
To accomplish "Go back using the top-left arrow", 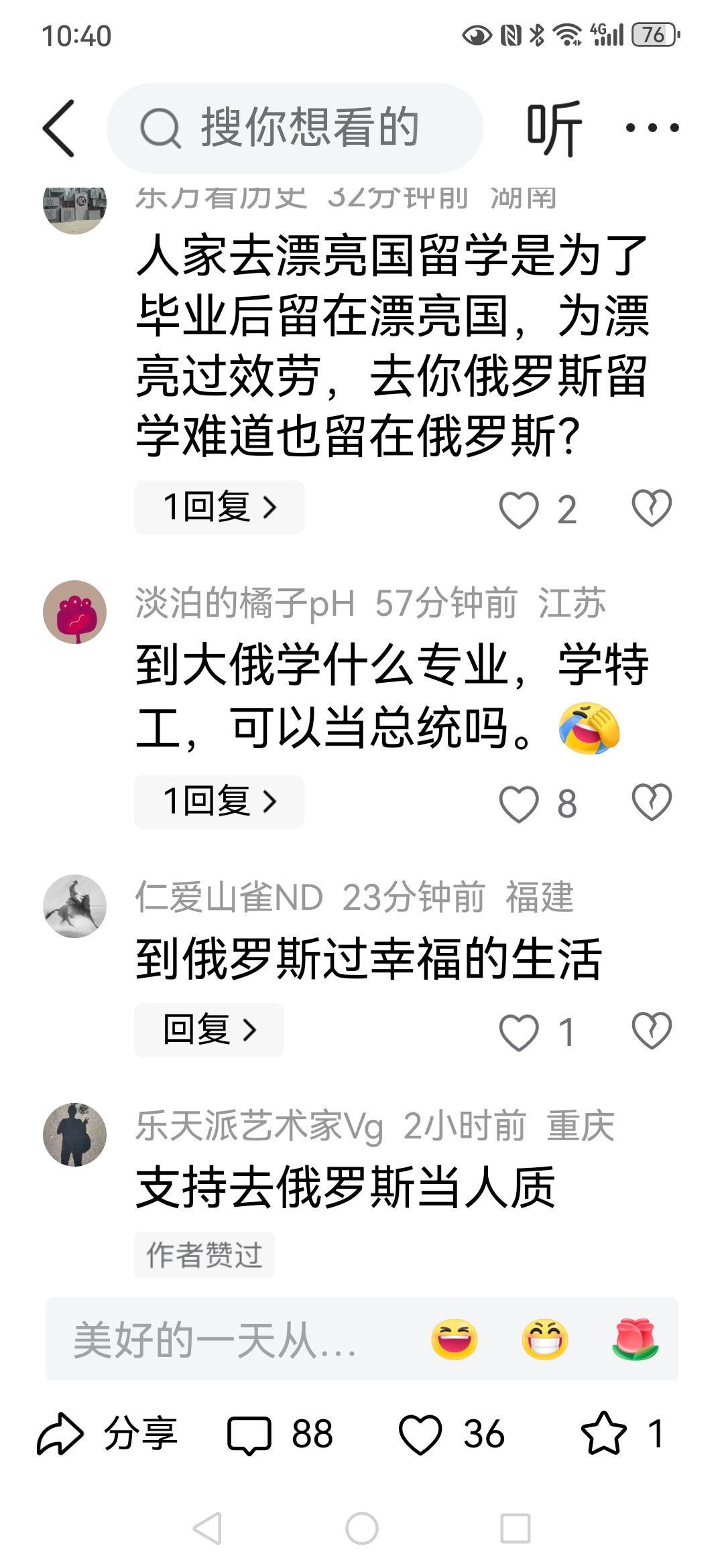I will click(59, 128).
